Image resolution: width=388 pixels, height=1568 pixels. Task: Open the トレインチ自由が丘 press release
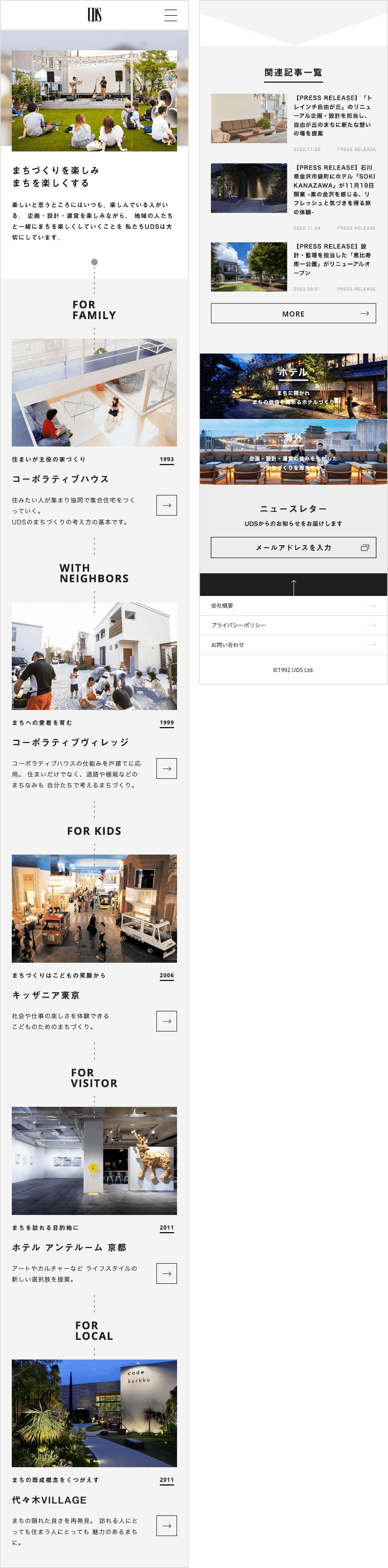(293, 118)
